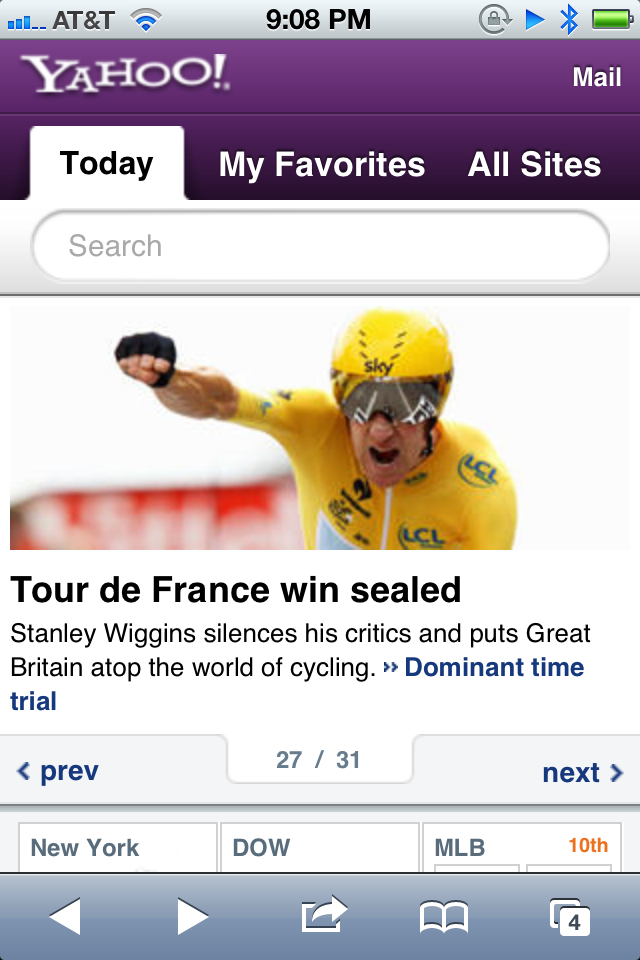The width and height of the screenshot is (640, 960).
Task: Open the New York card
Action: point(117,848)
